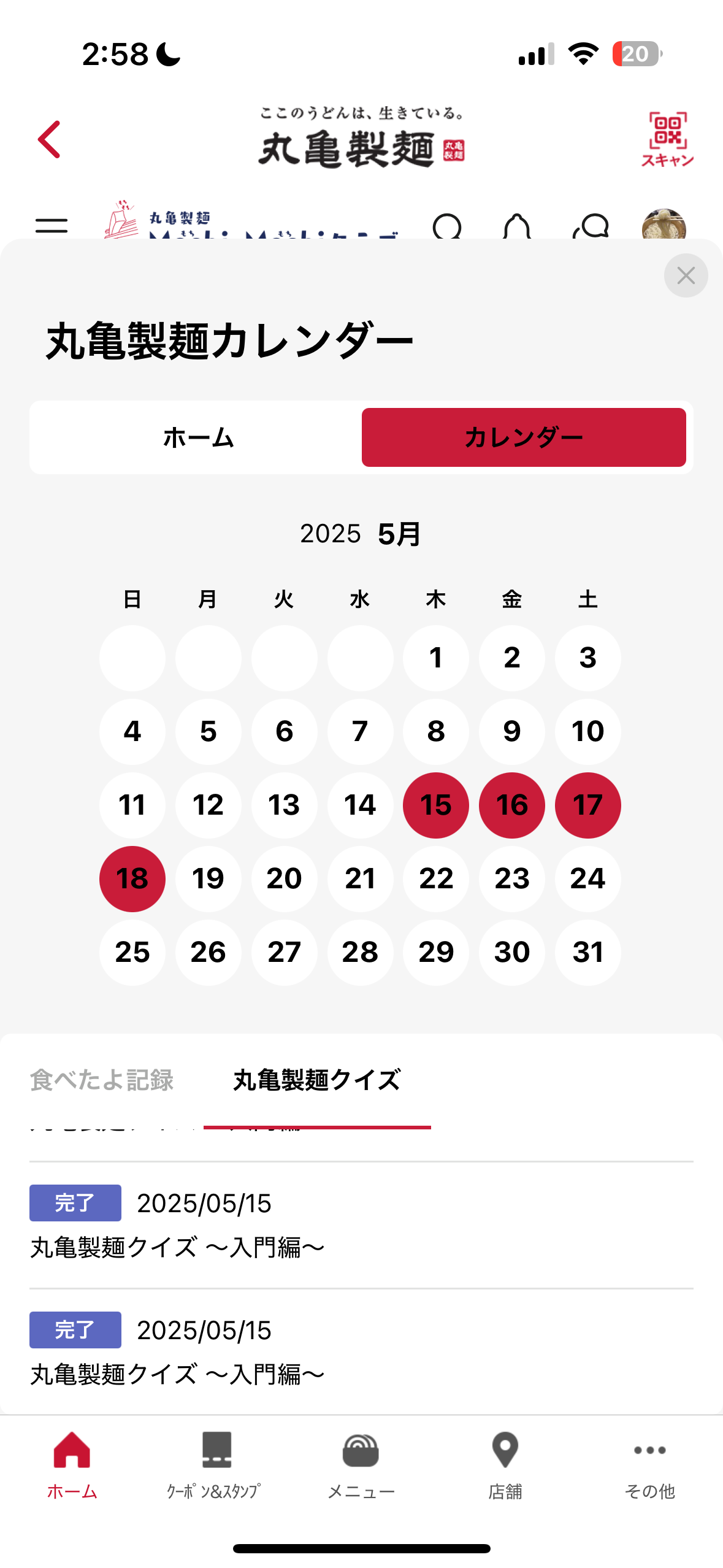Viewport: 723px width, 1568px height.
Task: Switch to the ホーム segment
Action: (198, 437)
